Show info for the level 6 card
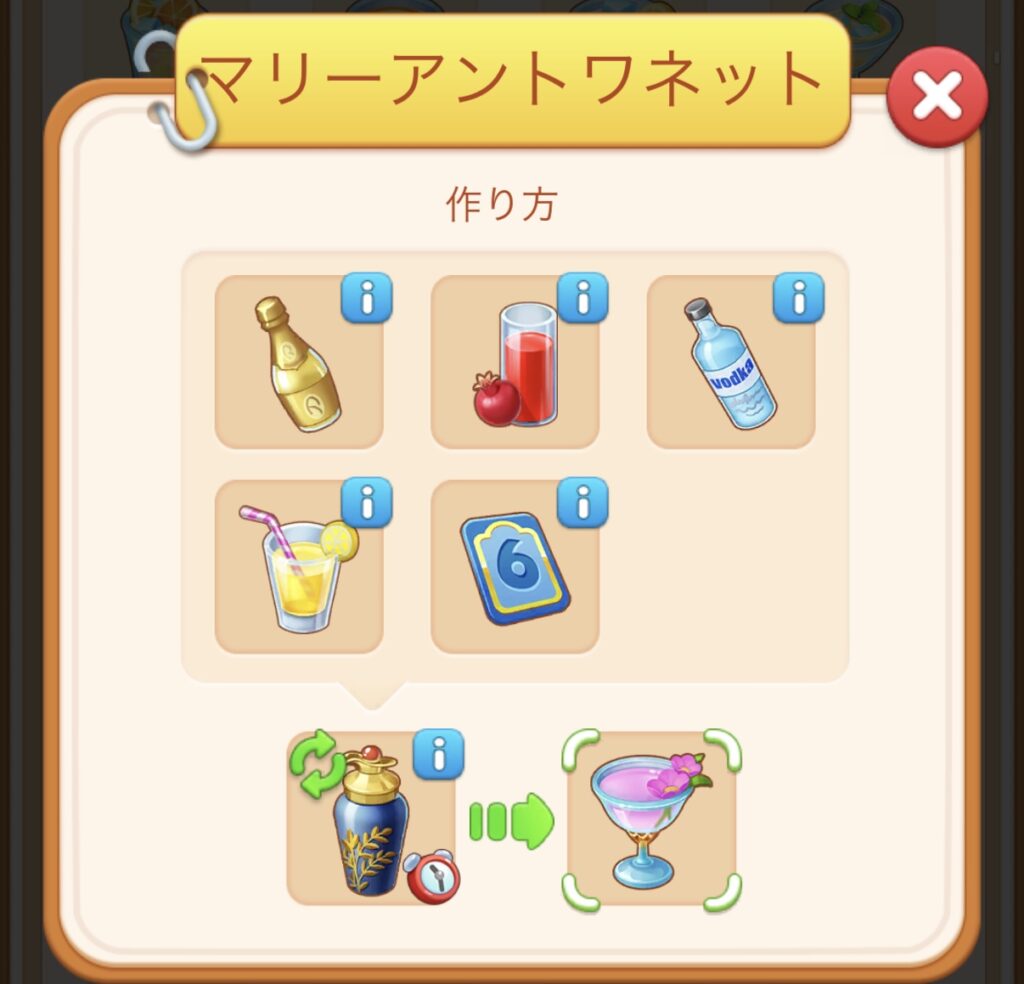Viewport: 1024px width, 984px height. pyautogui.click(x=582, y=502)
